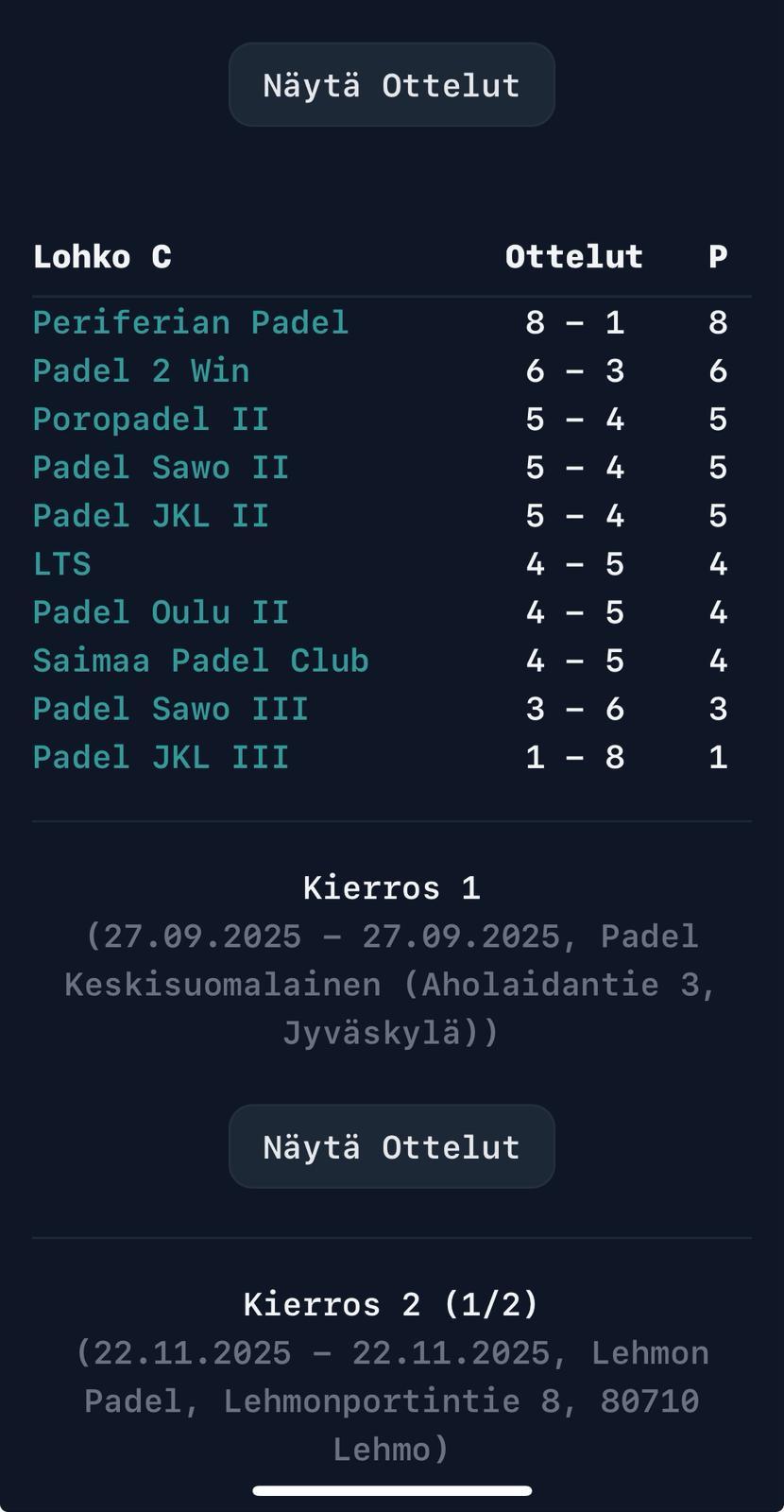Select Padel 2 Win from standings
The height and width of the screenshot is (1512, 784).
point(141,370)
